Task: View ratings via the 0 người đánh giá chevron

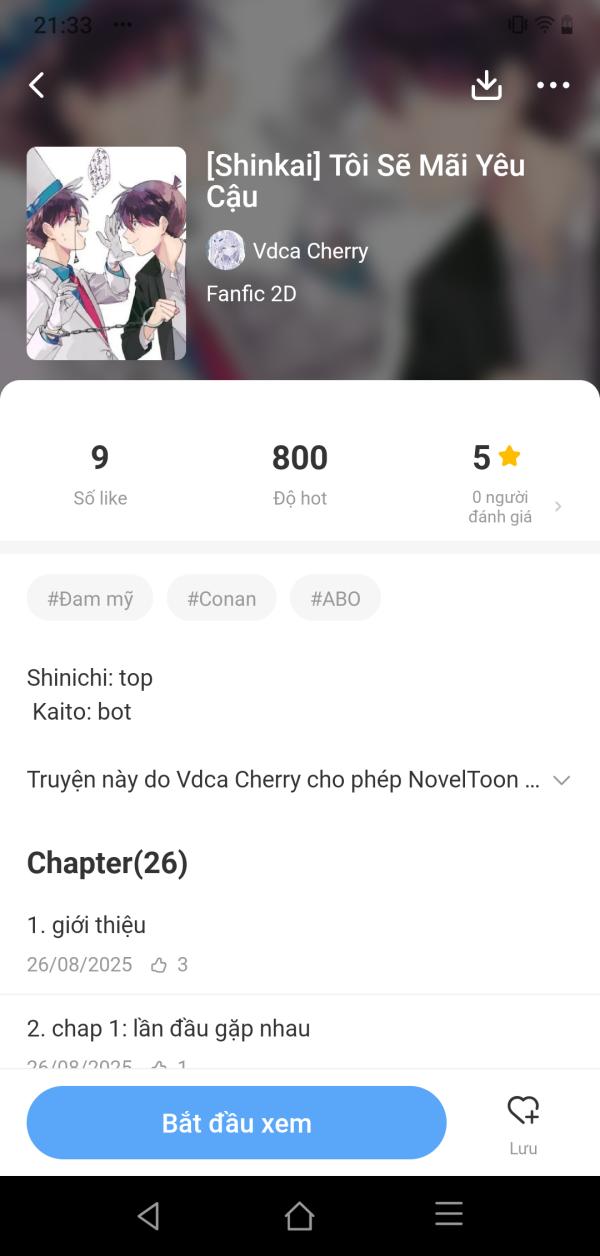Action: click(x=557, y=507)
